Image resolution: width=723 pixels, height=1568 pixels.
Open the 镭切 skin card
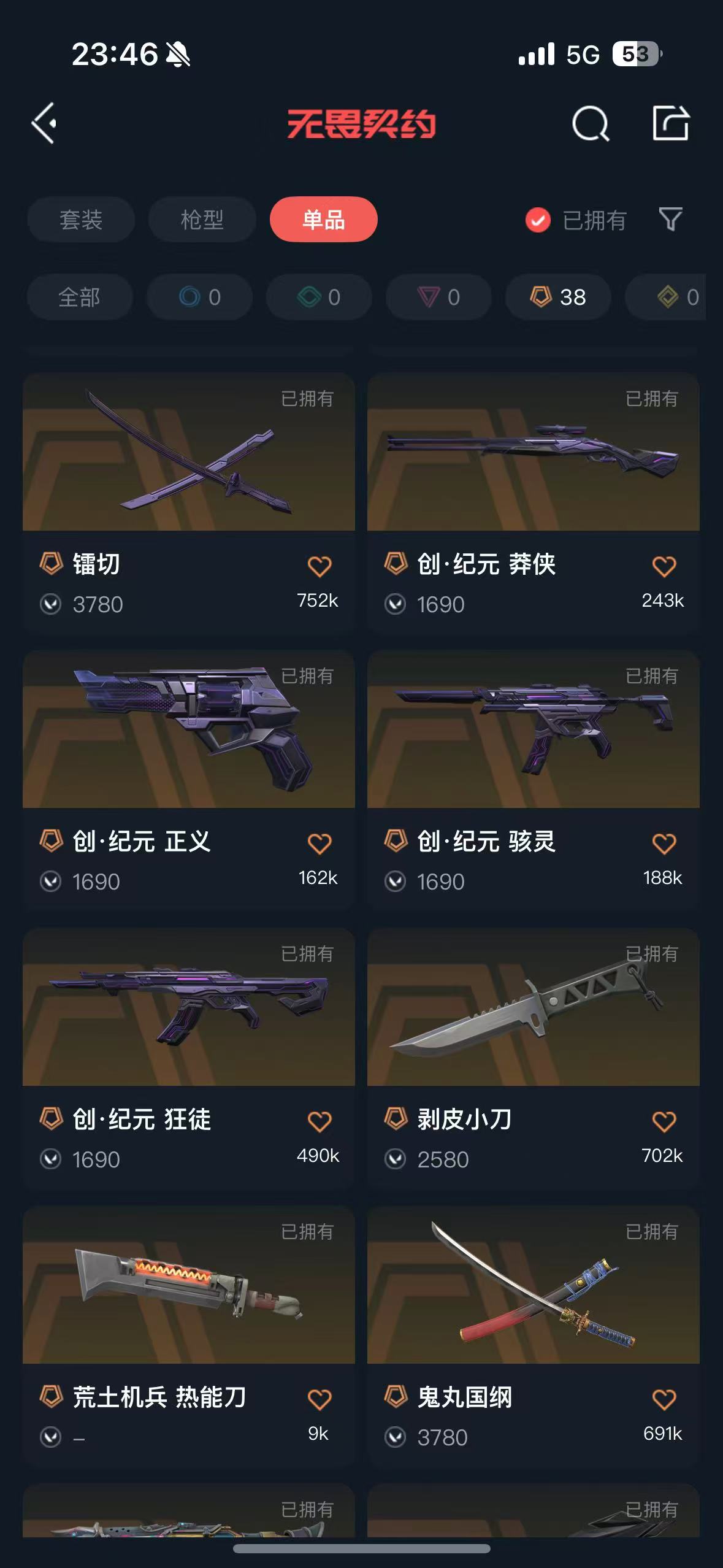click(x=188, y=454)
